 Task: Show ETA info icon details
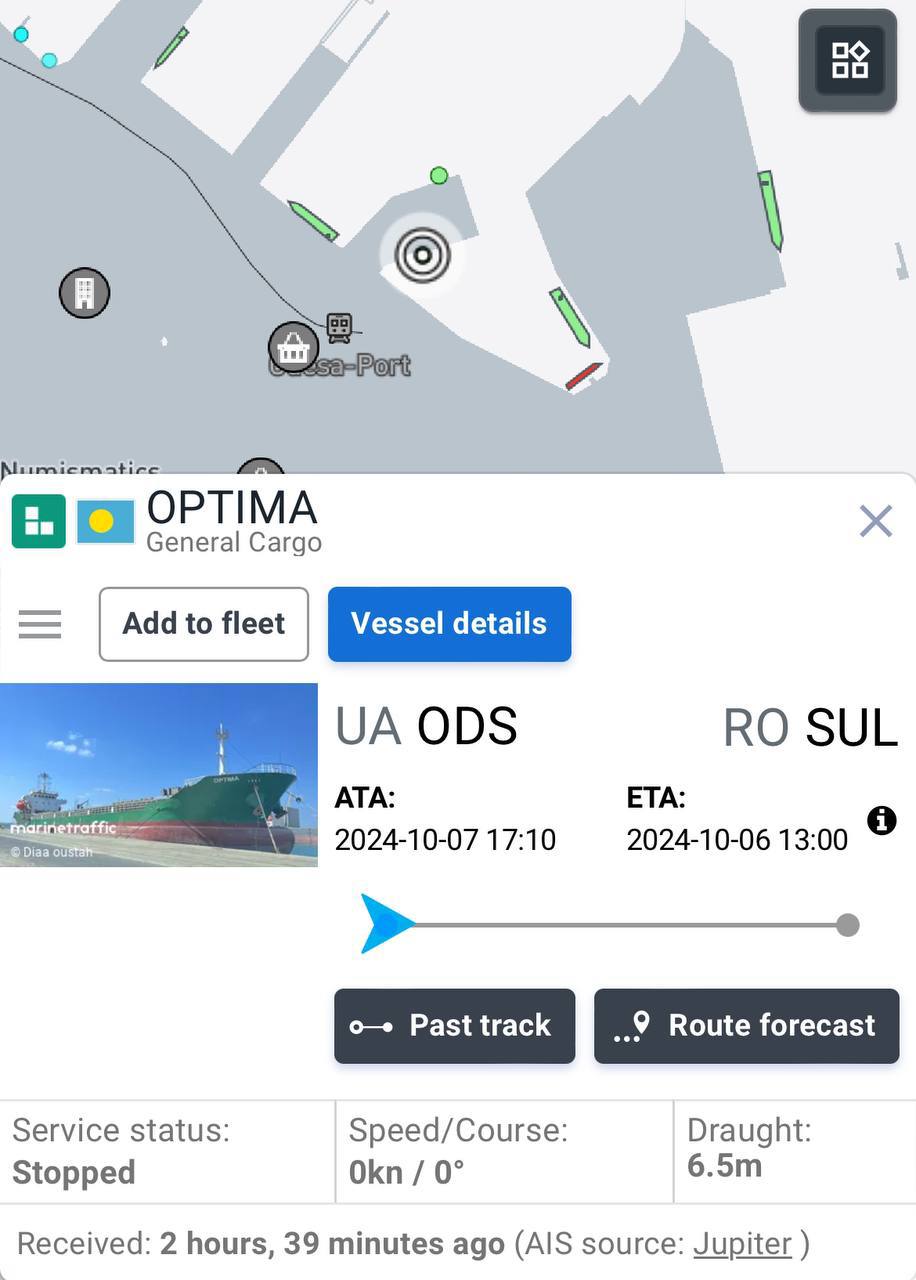tap(881, 821)
